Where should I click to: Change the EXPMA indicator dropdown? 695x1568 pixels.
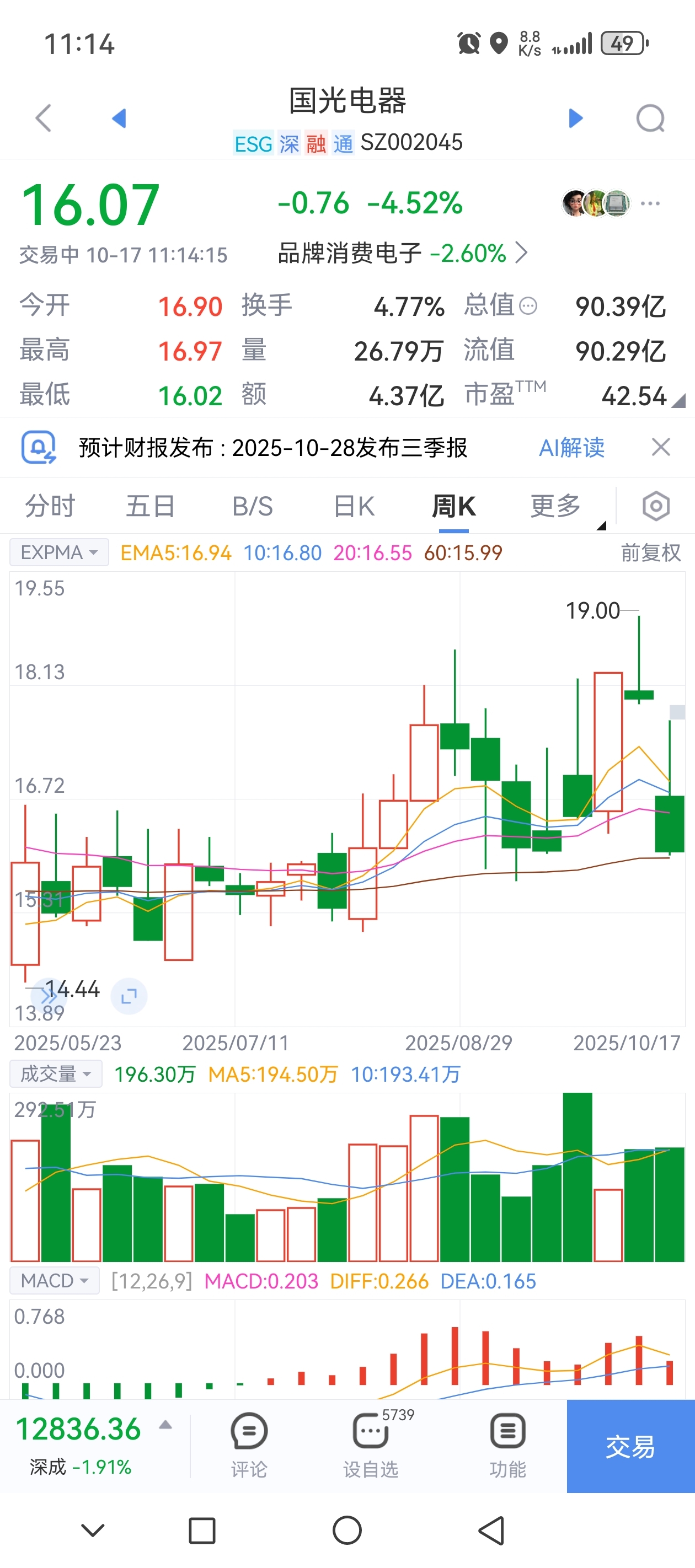[x=59, y=552]
